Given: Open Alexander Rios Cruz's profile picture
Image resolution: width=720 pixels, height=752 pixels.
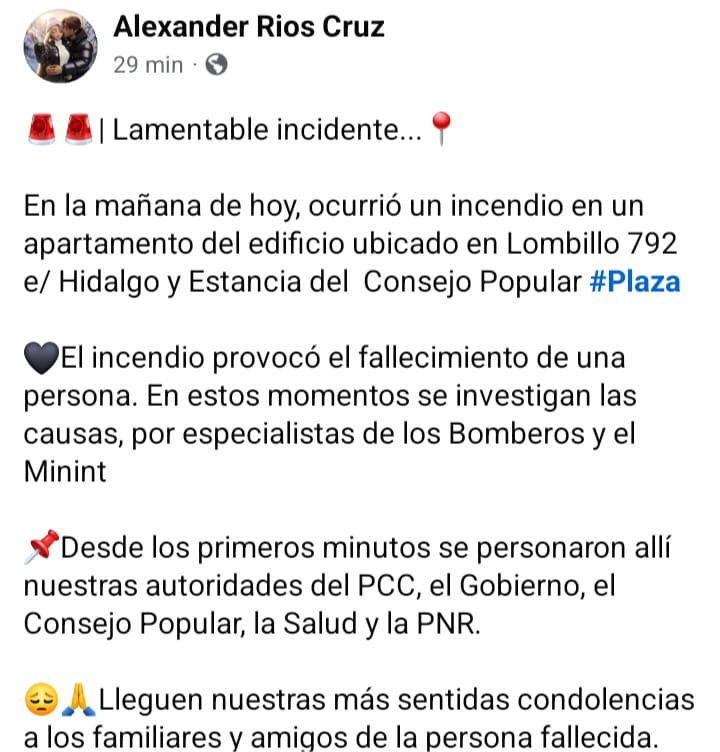Looking at the screenshot, I should click(x=59, y=45).
